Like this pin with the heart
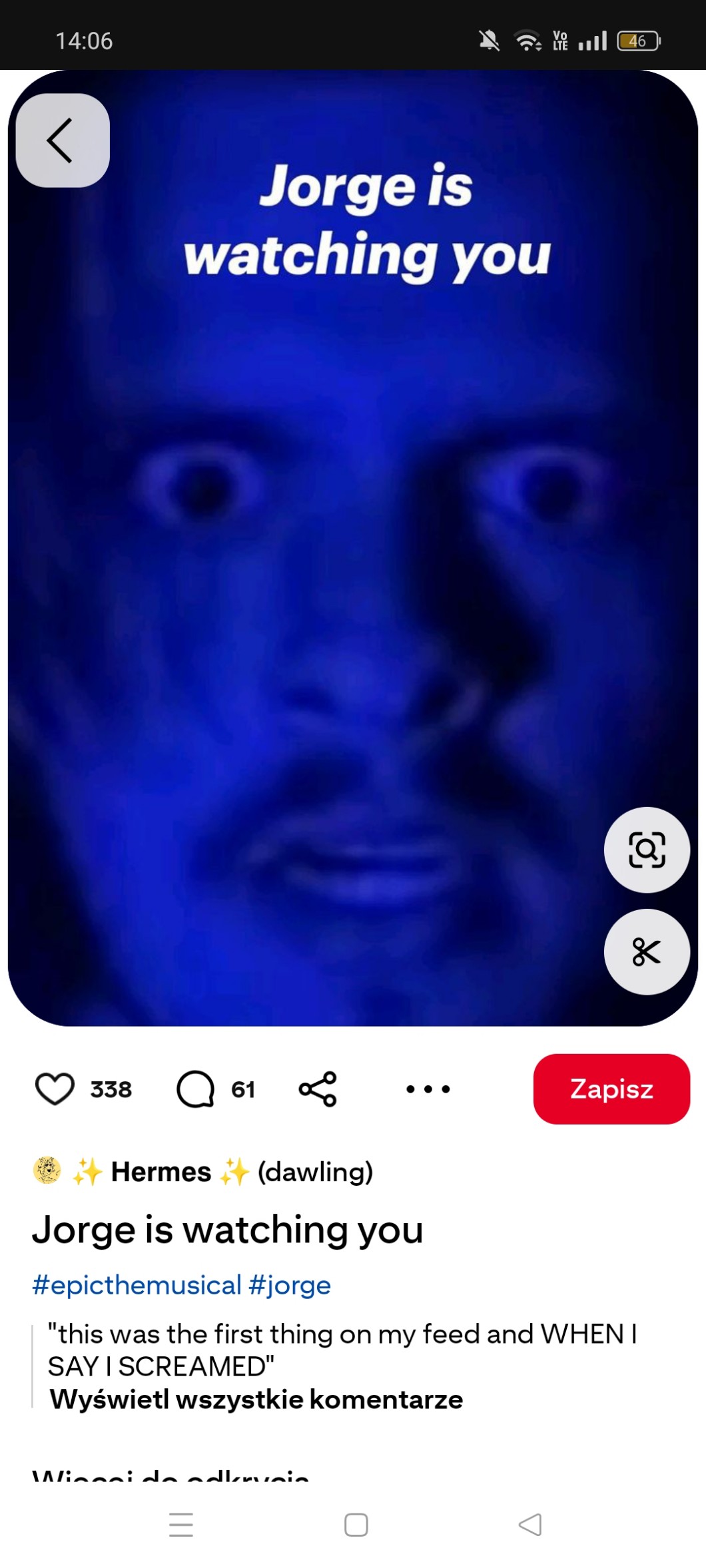 (x=55, y=1089)
